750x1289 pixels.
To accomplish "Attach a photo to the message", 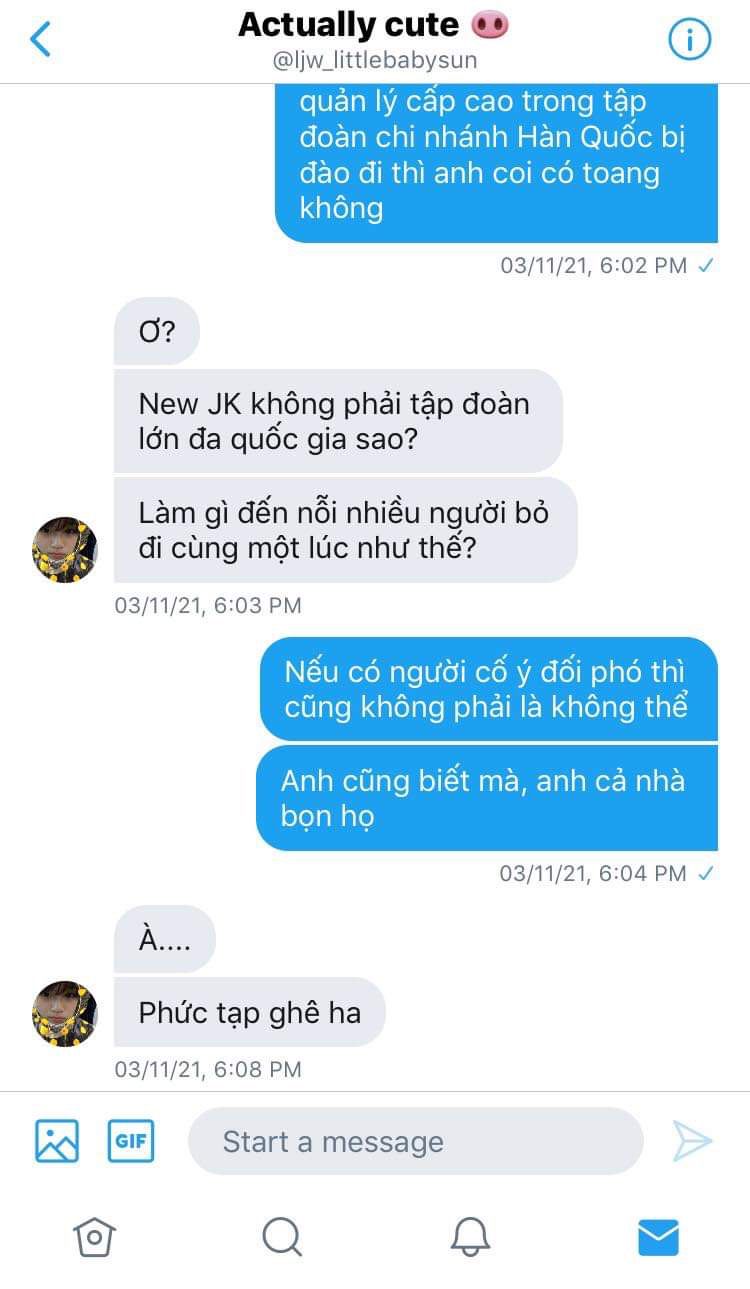I will pos(57,1141).
